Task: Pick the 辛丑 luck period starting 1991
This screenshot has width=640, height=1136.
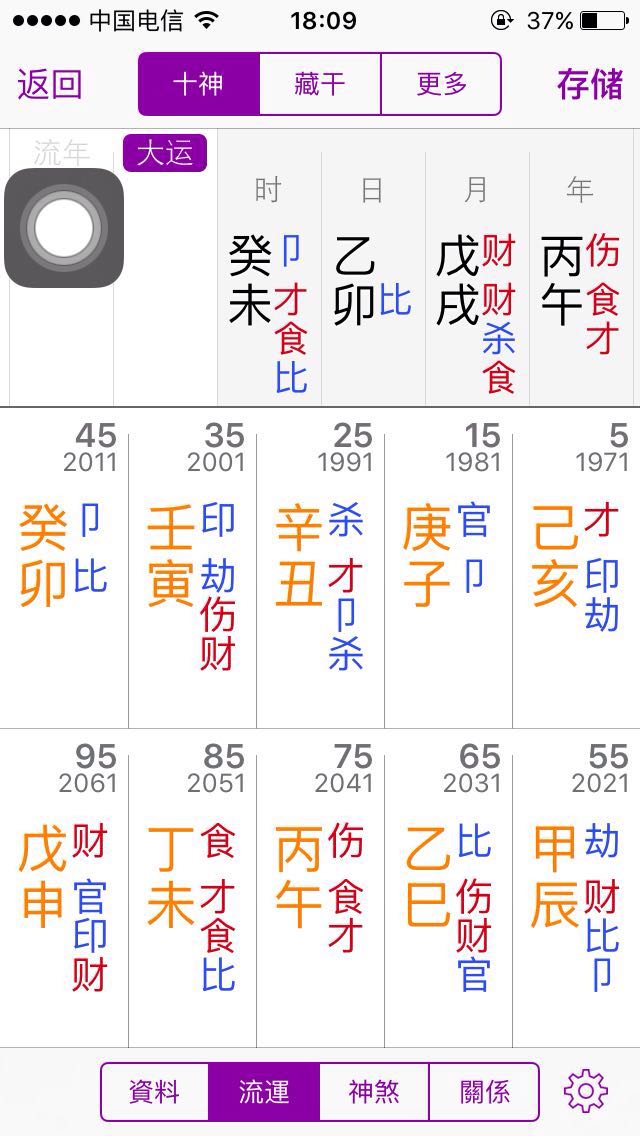Action: pos(320,570)
